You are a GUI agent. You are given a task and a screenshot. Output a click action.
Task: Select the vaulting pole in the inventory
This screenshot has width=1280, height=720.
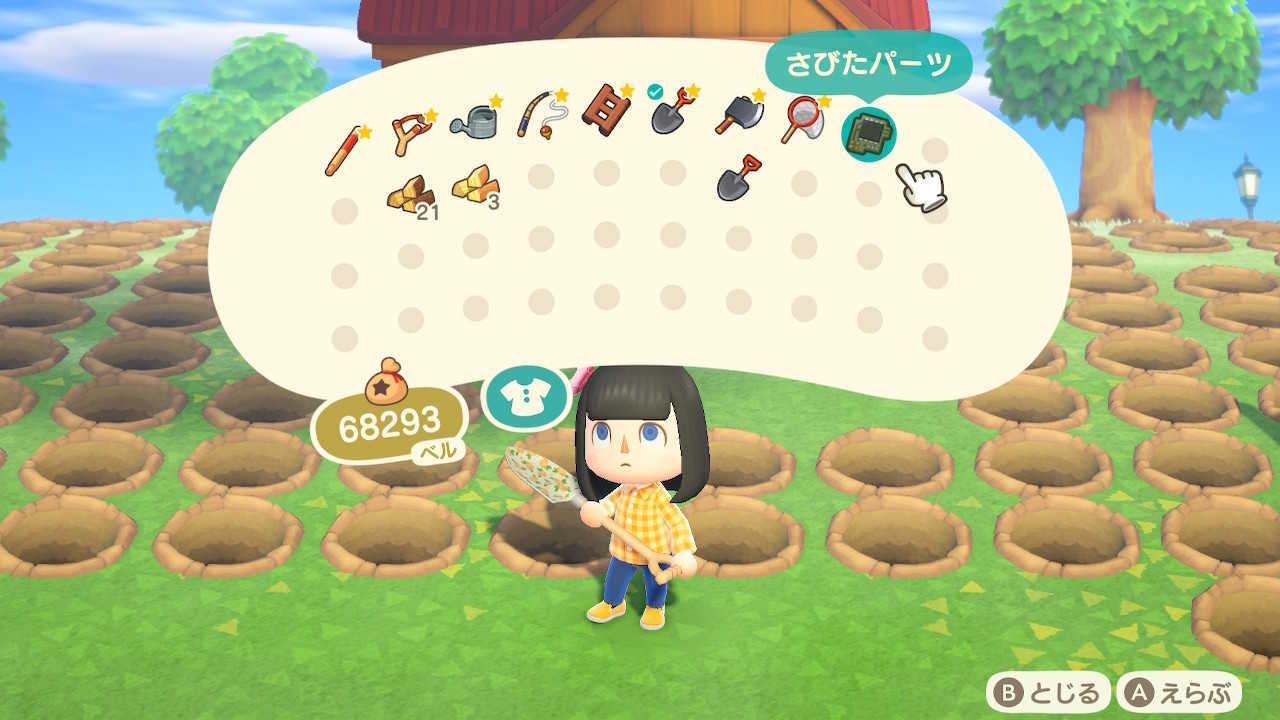click(345, 151)
